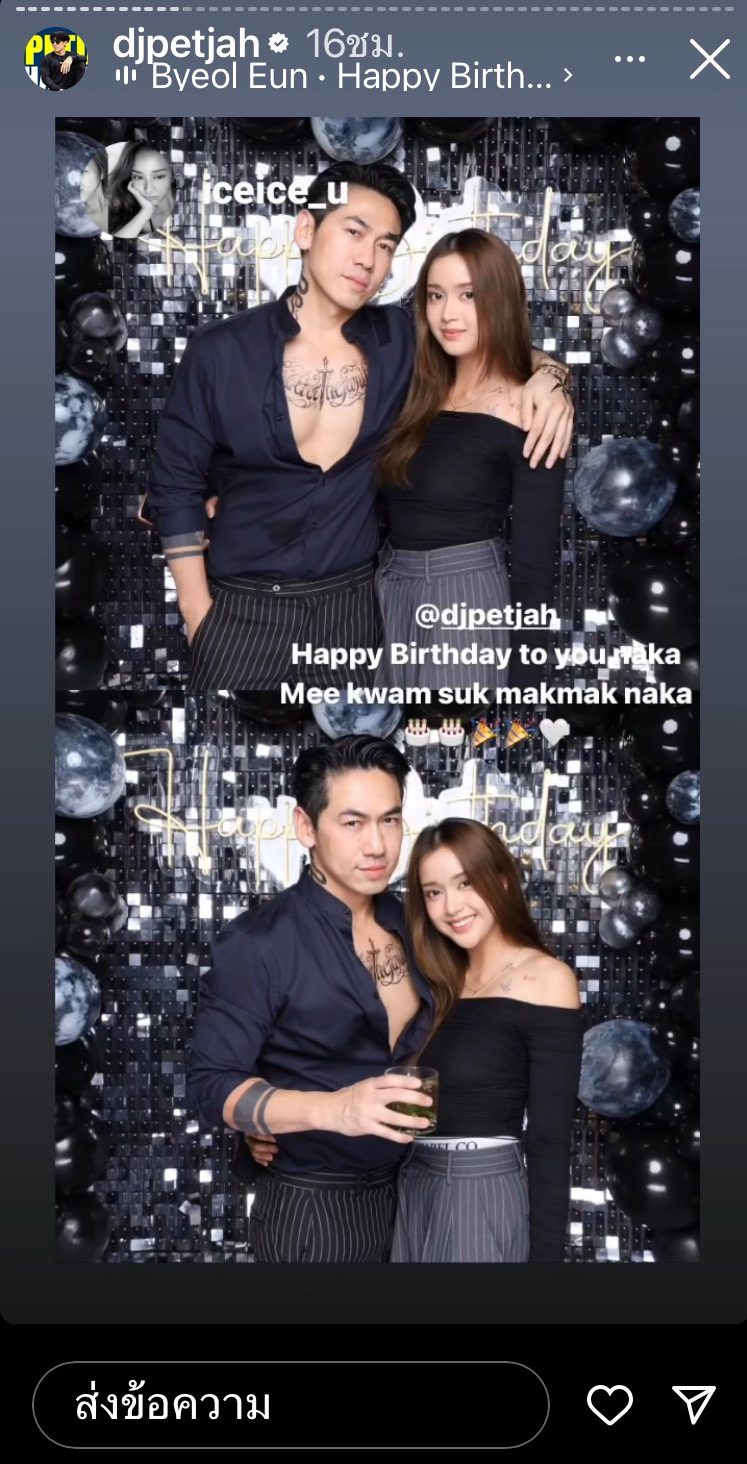Screen dimensions: 747x1464
Task: Open the Byeol Eun Happy Birthday music track
Action: point(350,77)
